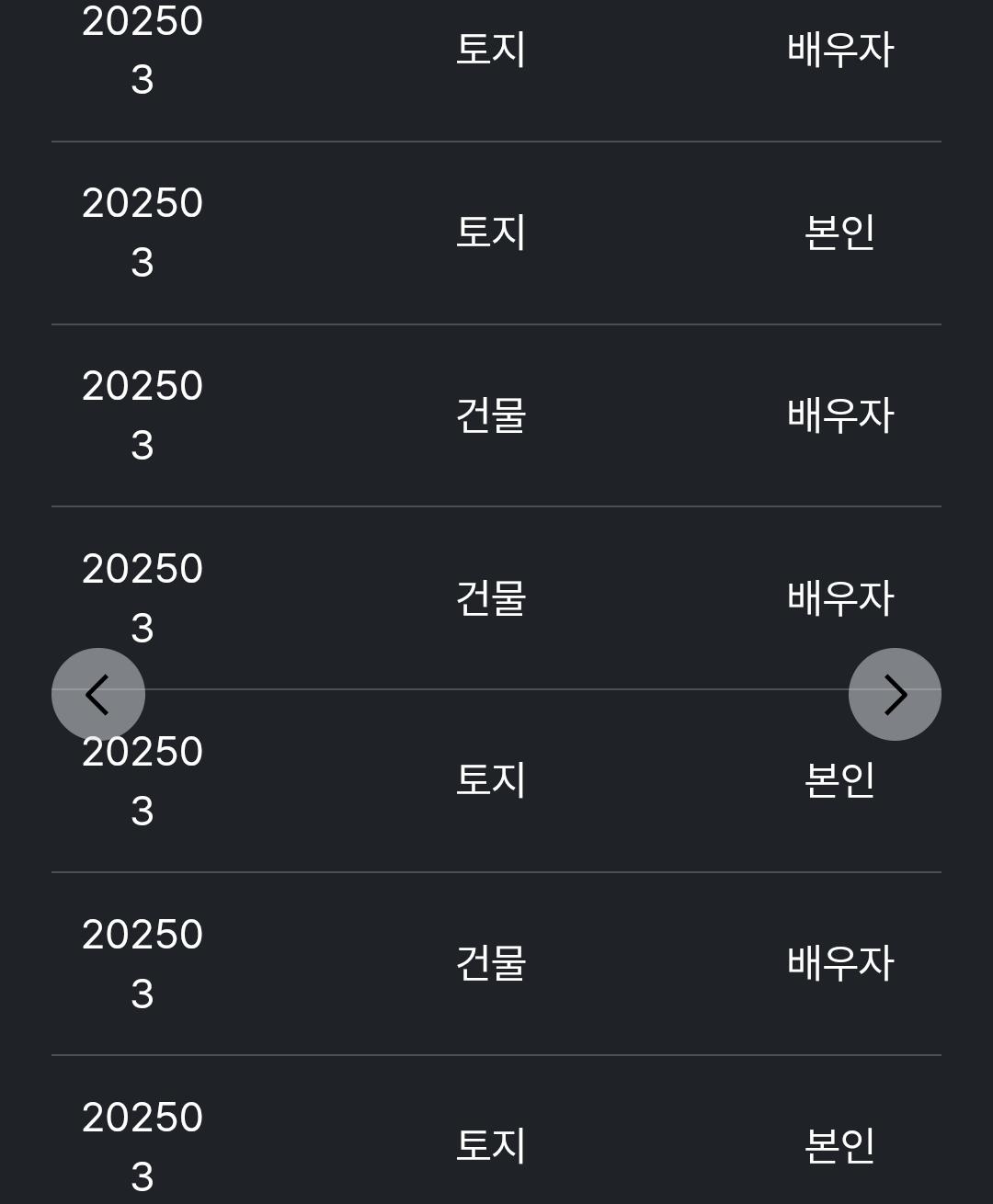
Task: Open the middle 토지 record owned by 본인
Action: click(x=496, y=780)
